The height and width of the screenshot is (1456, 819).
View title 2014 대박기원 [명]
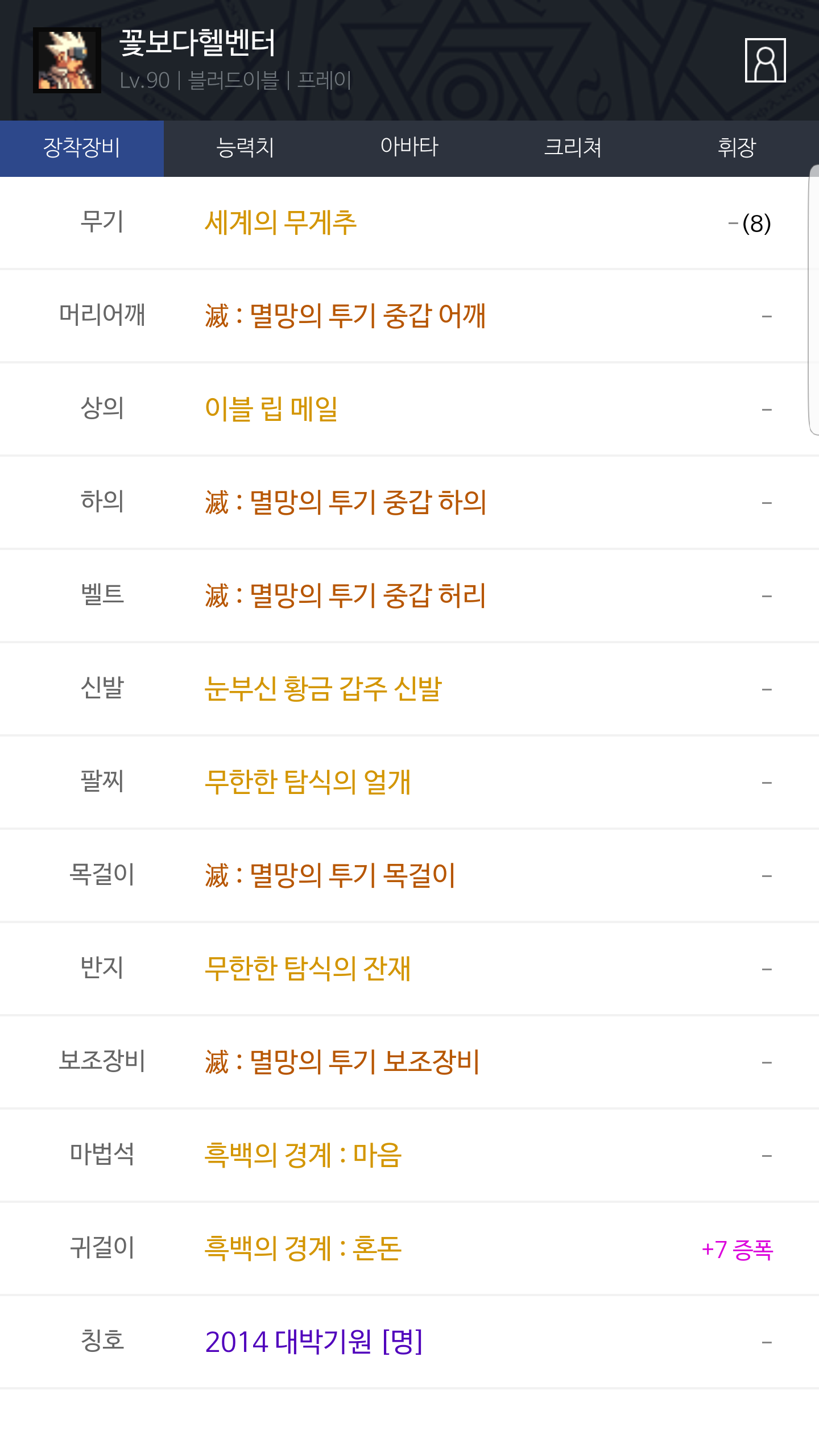pyautogui.click(x=314, y=1342)
